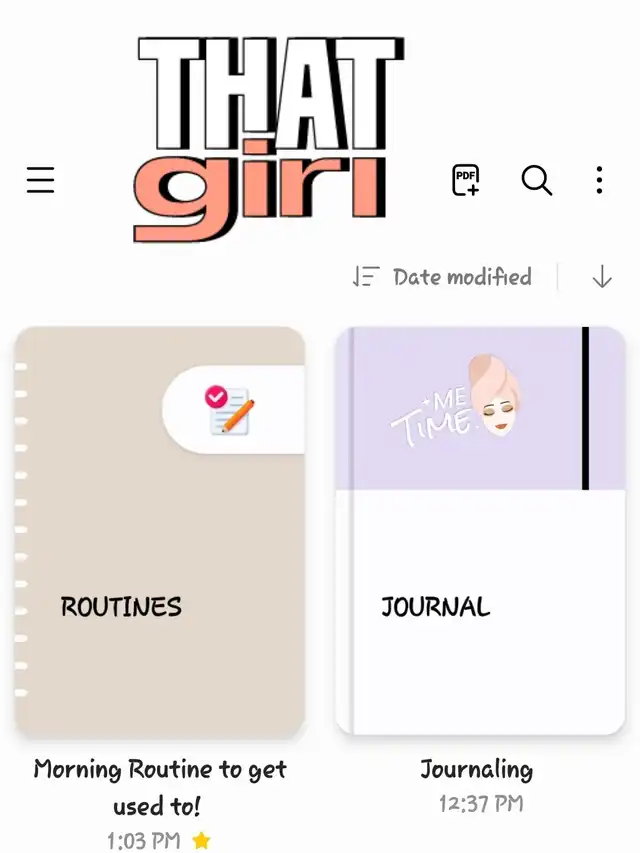Reverse the sort order arrow
The image size is (640, 853).
(601, 277)
